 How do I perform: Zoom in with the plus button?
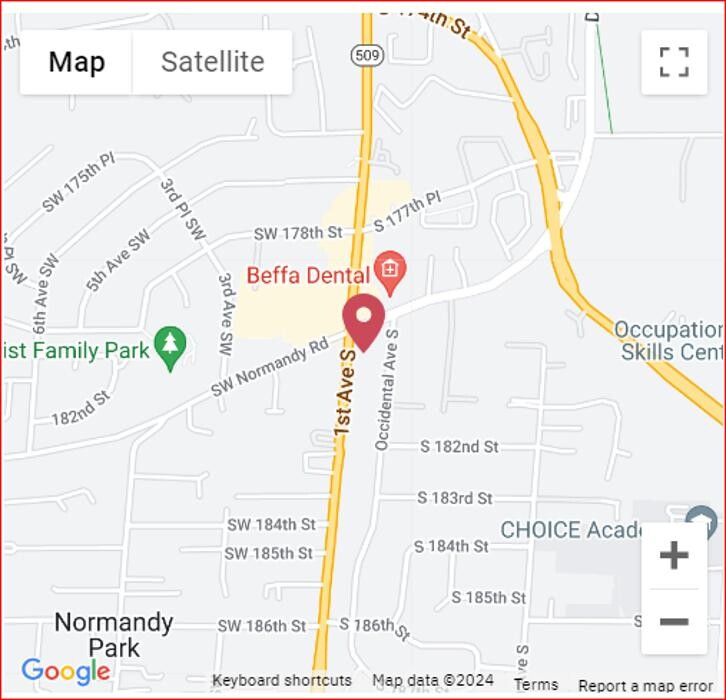coord(674,555)
